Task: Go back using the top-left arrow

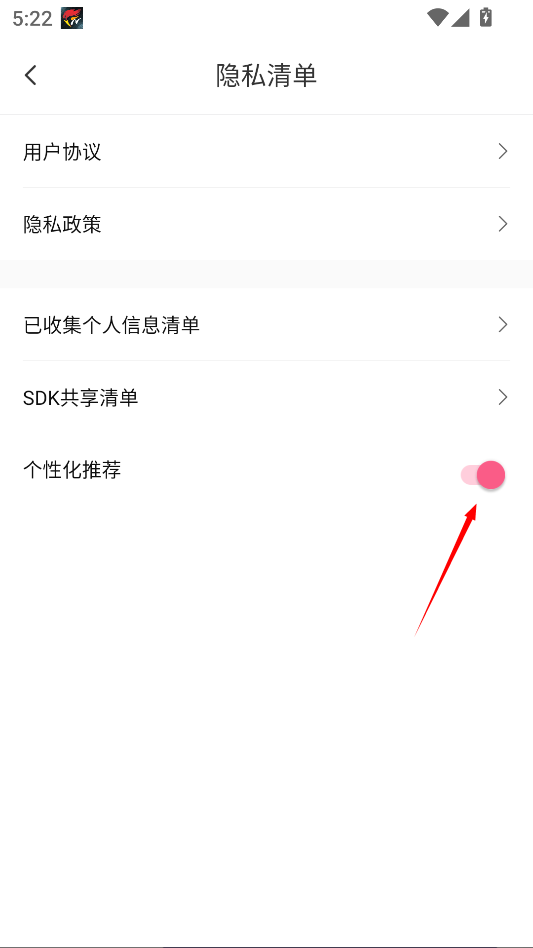Action: pos(31,76)
